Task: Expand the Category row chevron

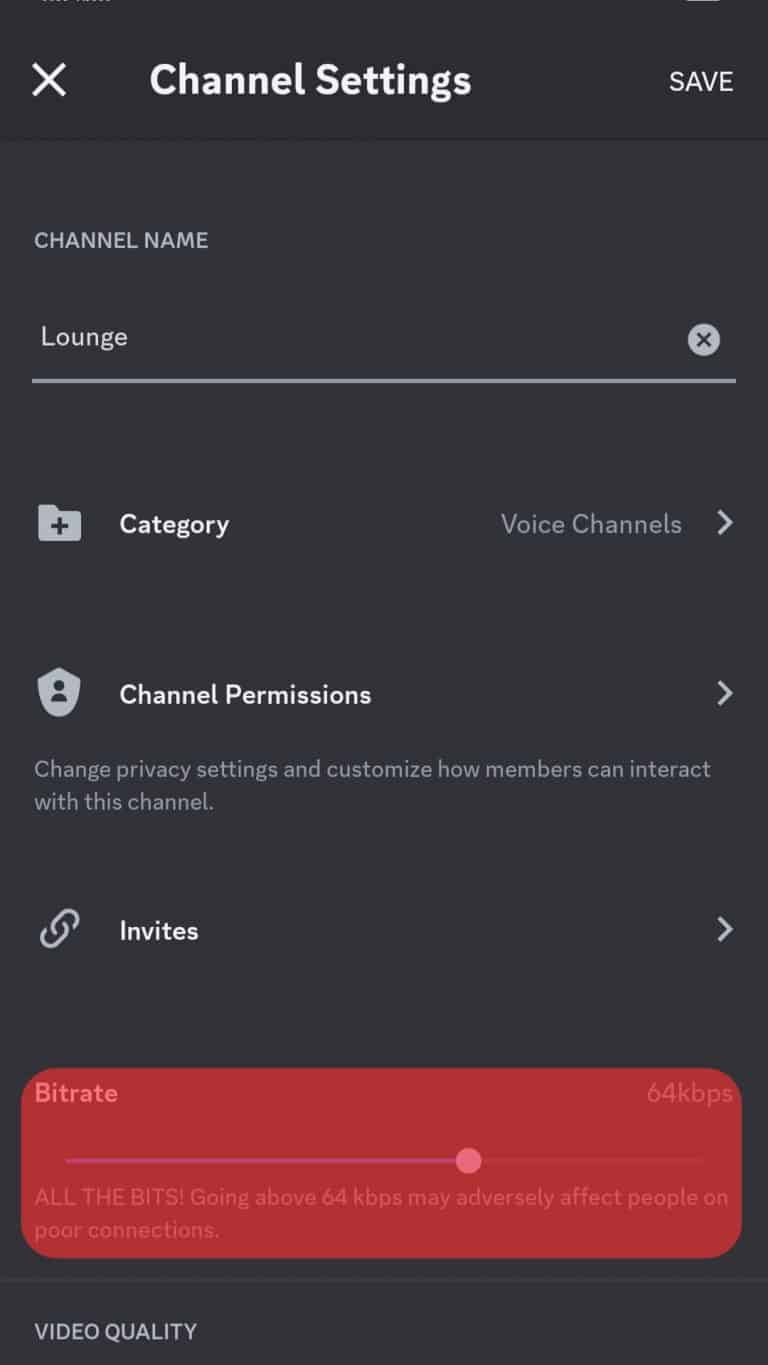Action: pos(726,523)
